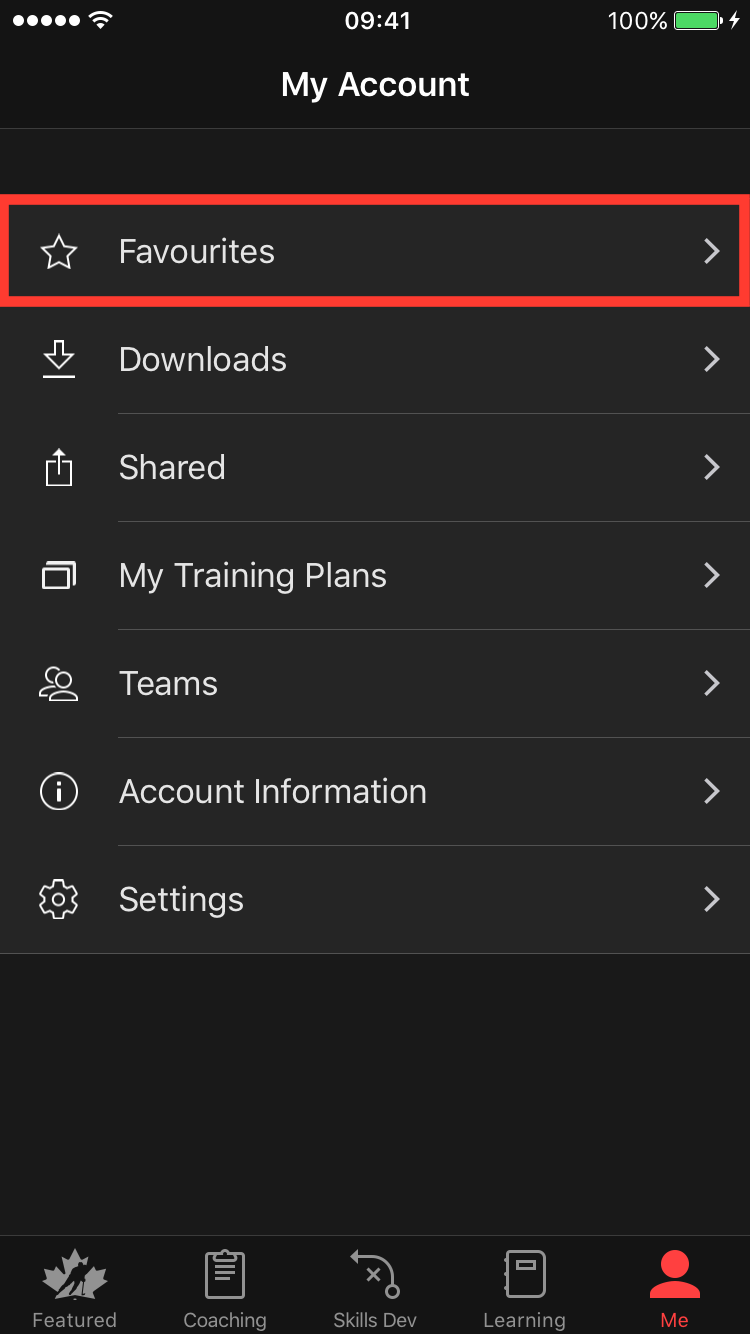Image resolution: width=750 pixels, height=1334 pixels.
Task: Open Settings
Action: coord(375,900)
